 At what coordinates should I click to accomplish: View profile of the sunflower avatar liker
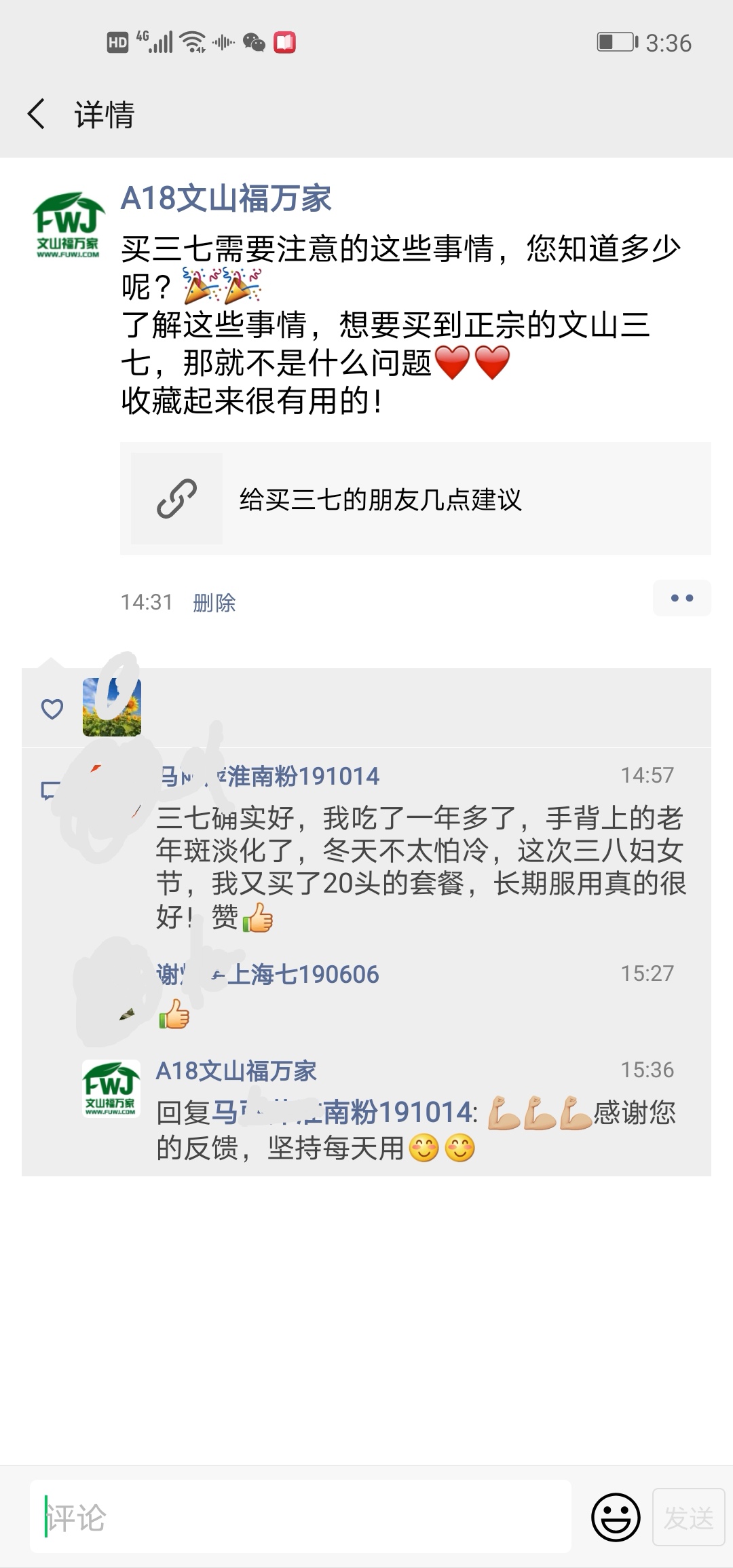(112, 708)
